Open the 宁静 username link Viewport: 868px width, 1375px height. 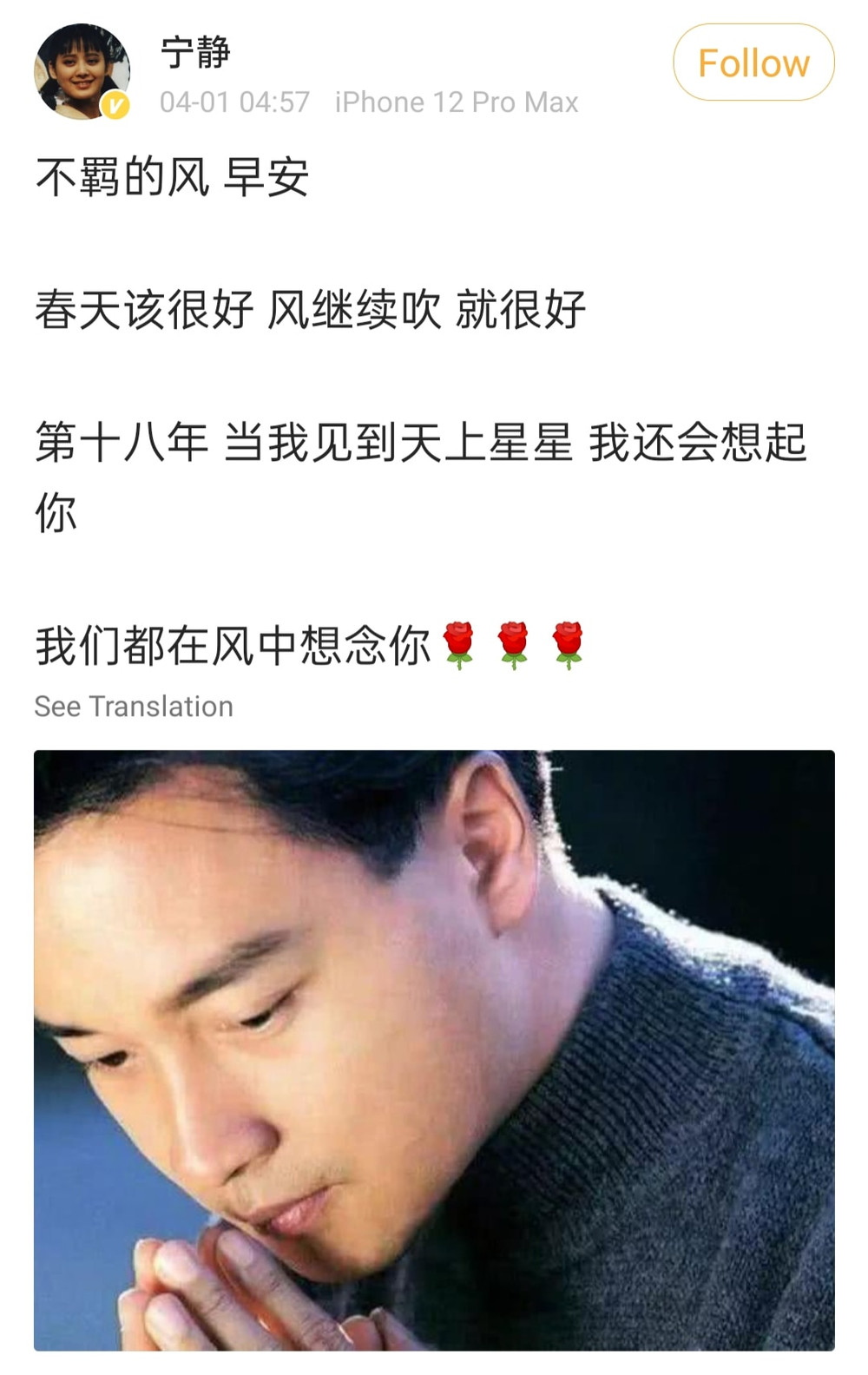[x=195, y=52]
